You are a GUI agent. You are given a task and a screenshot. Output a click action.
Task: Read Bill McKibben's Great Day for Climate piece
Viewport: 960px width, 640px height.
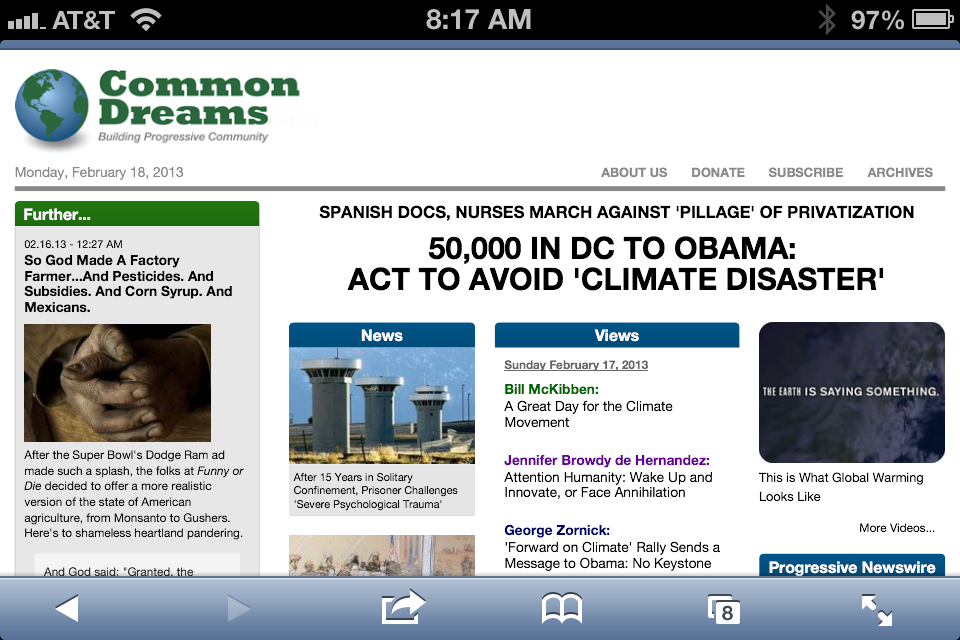click(x=588, y=414)
